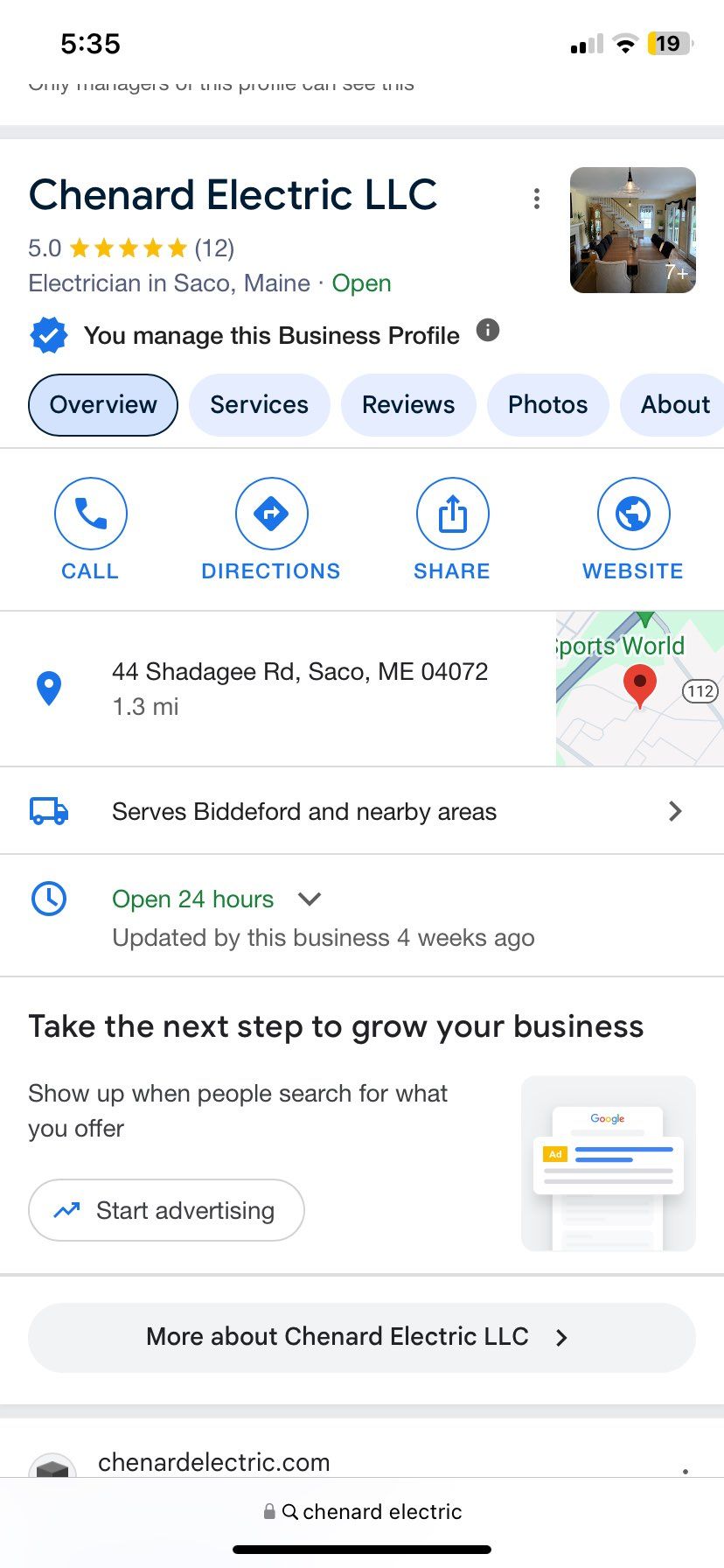Switch to the About tab
Viewport: 724px width, 1568px height.
coord(674,404)
